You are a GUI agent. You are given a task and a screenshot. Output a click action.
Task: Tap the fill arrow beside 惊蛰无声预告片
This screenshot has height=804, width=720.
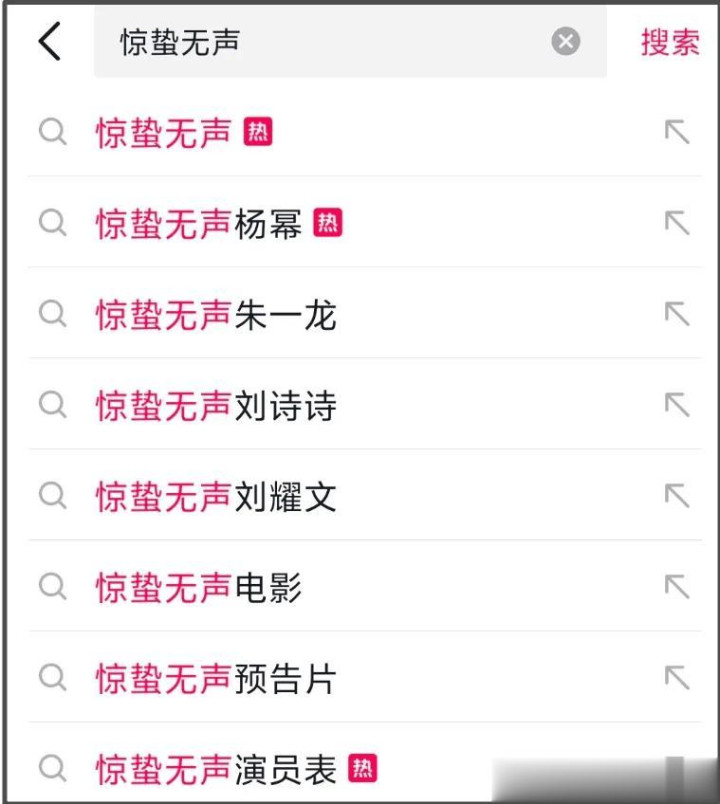pyautogui.click(x=677, y=678)
